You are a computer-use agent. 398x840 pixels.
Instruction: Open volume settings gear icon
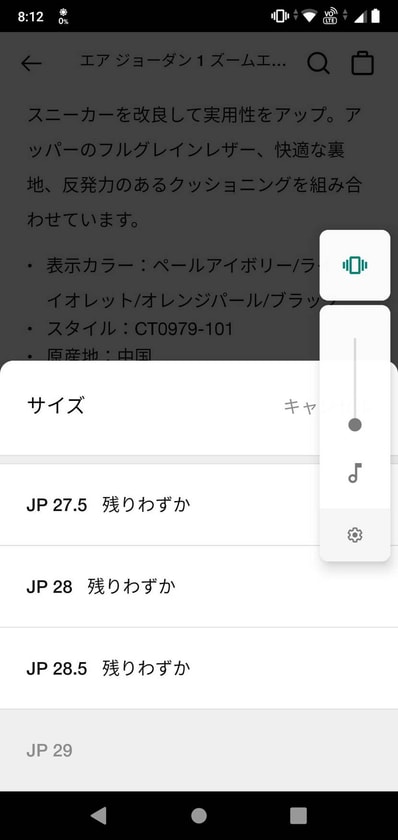coord(355,535)
